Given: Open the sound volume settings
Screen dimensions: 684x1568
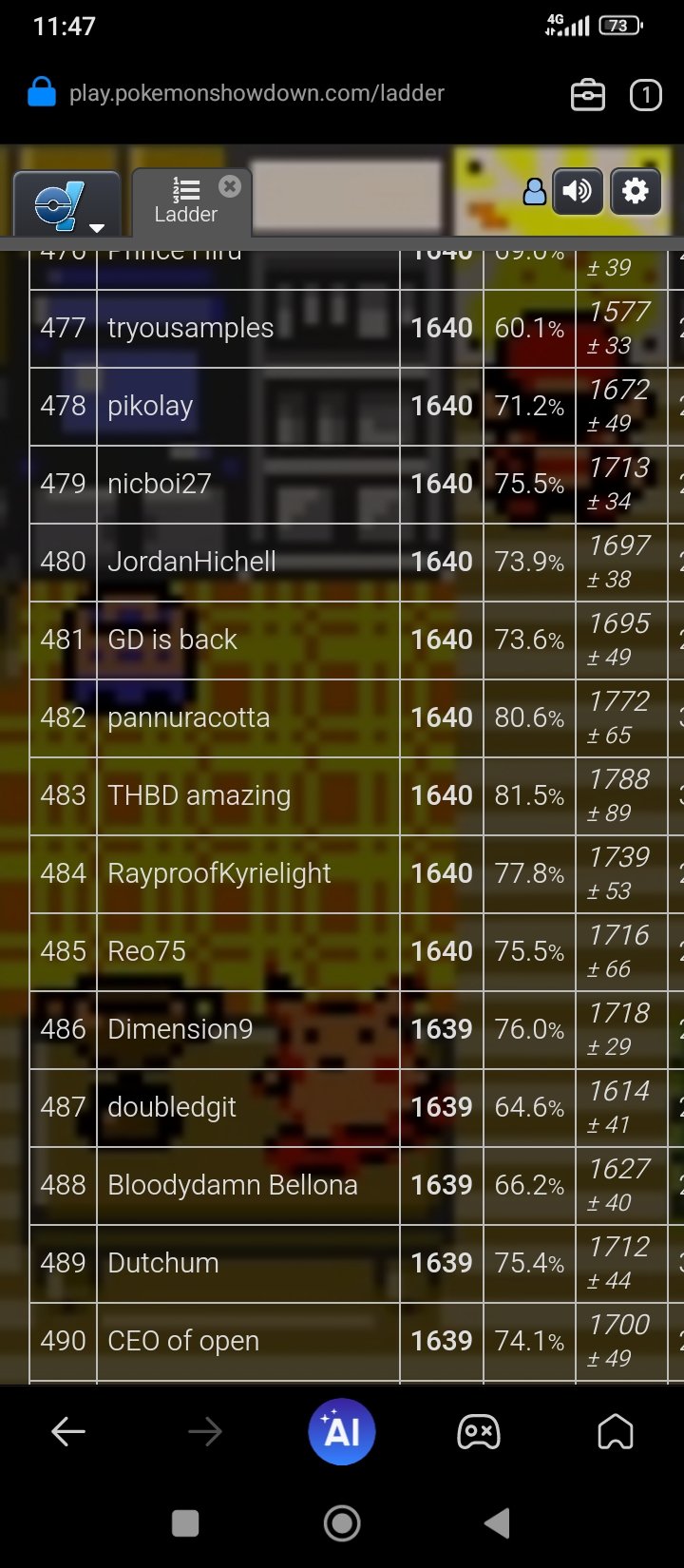Looking at the screenshot, I should [578, 191].
